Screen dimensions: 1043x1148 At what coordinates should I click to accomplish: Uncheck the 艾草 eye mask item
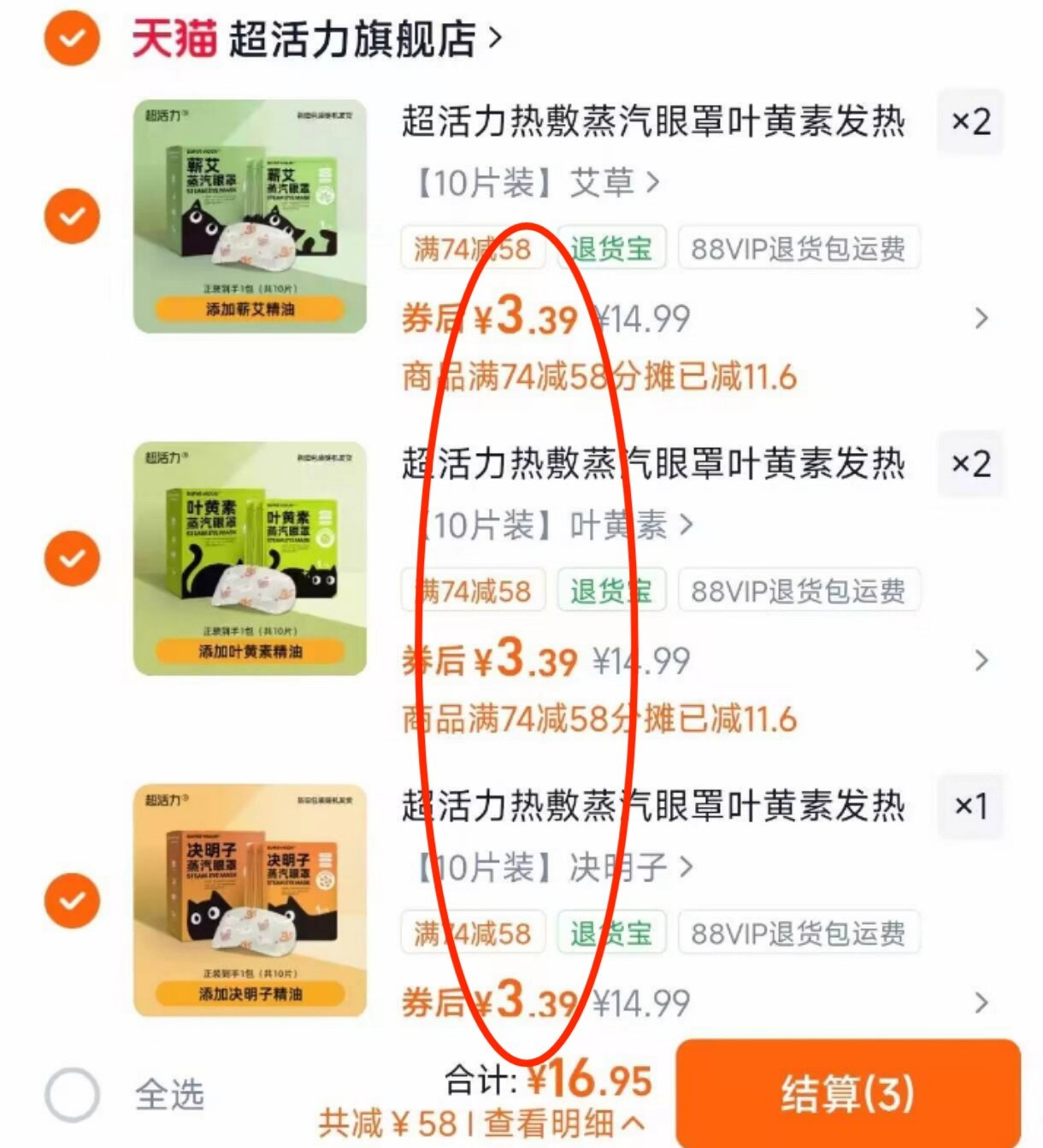click(x=72, y=215)
